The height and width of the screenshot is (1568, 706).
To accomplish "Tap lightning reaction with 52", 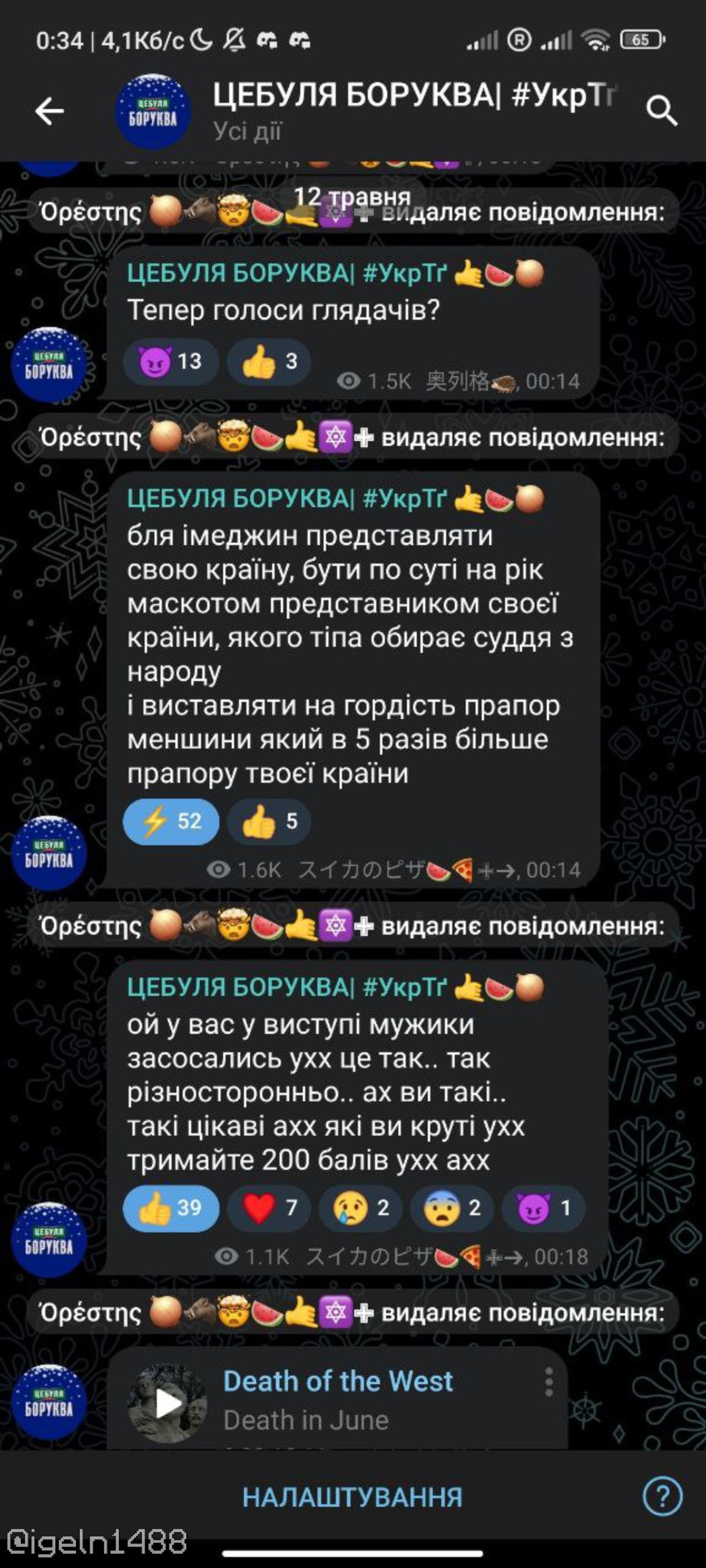I will (x=171, y=821).
